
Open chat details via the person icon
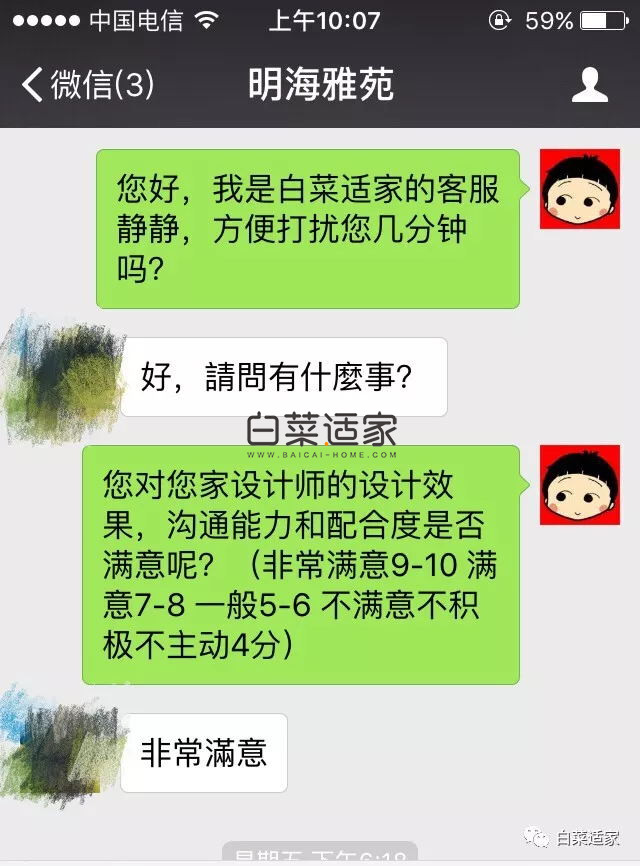click(x=589, y=85)
